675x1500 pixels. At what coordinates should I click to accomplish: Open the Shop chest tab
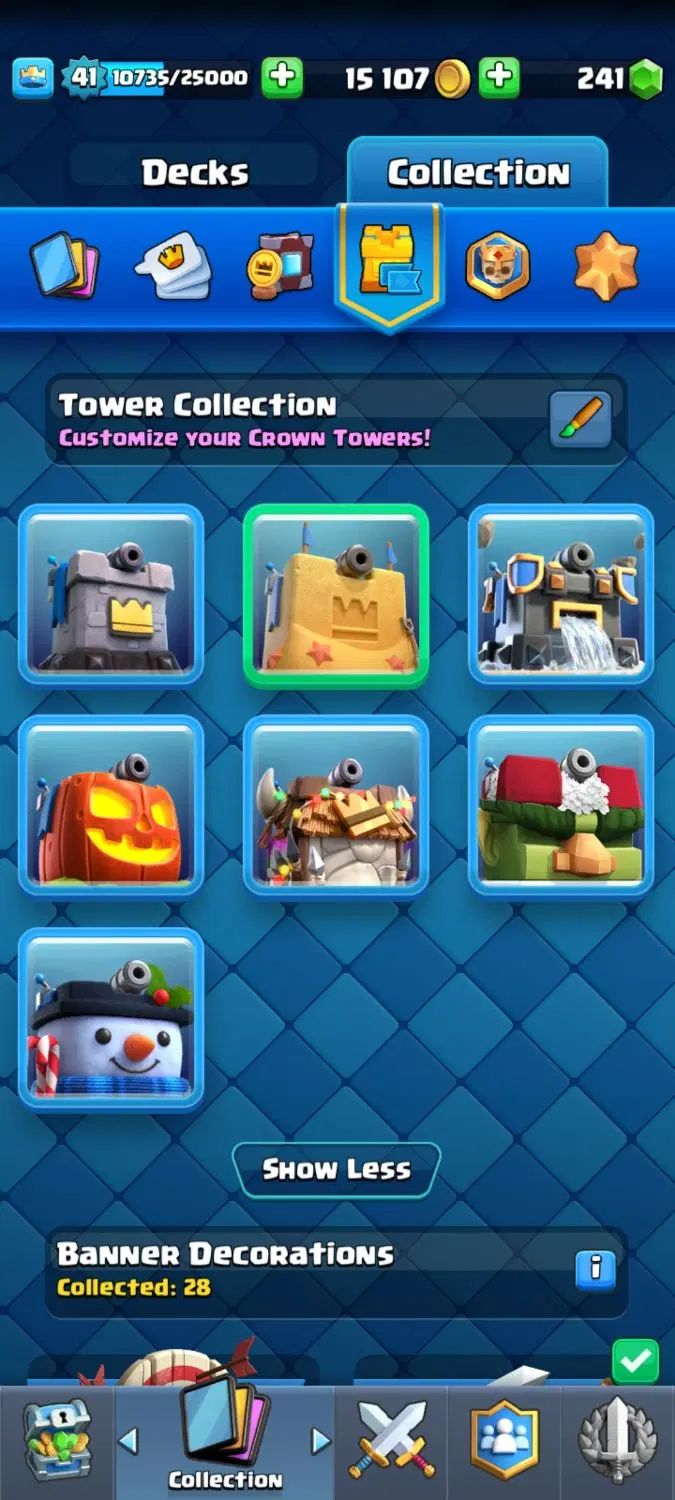point(57,1442)
